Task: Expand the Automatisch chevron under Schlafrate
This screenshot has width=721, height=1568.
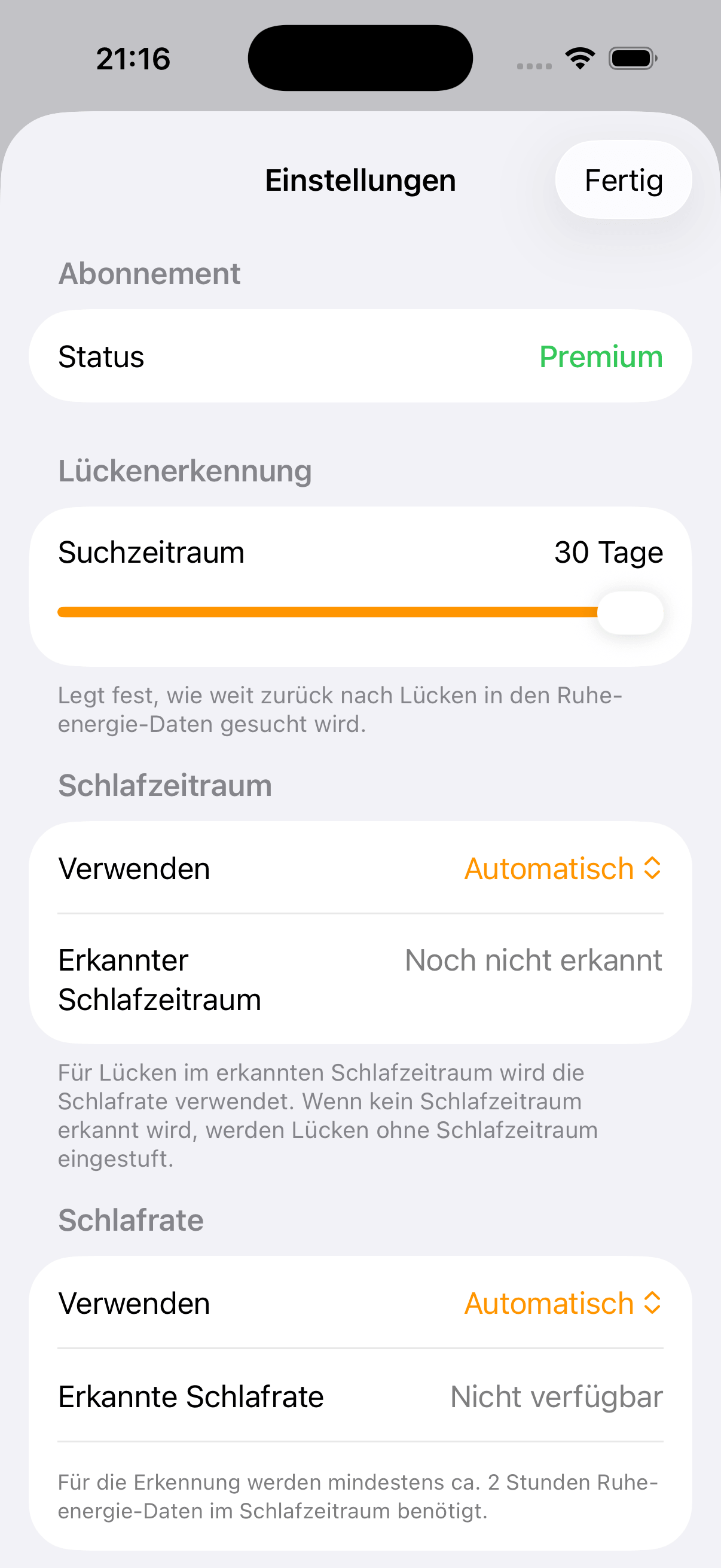Action: pyautogui.click(x=653, y=1303)
